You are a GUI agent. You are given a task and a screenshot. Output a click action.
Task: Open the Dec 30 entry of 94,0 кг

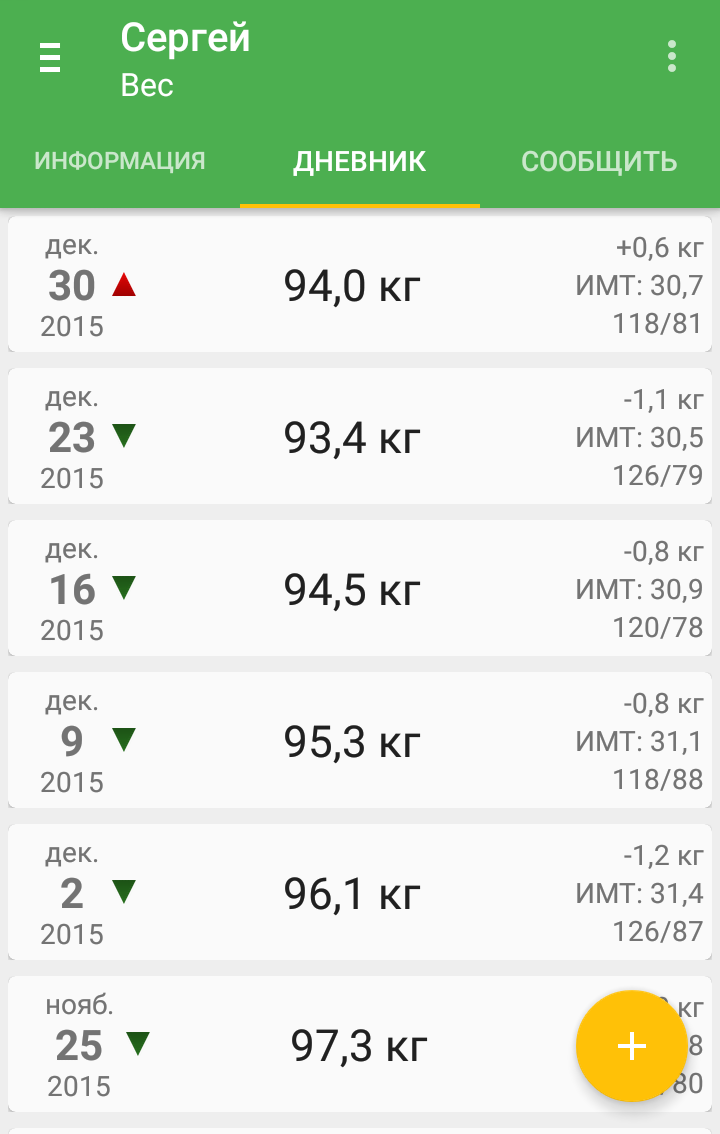(x=353, y=286)
